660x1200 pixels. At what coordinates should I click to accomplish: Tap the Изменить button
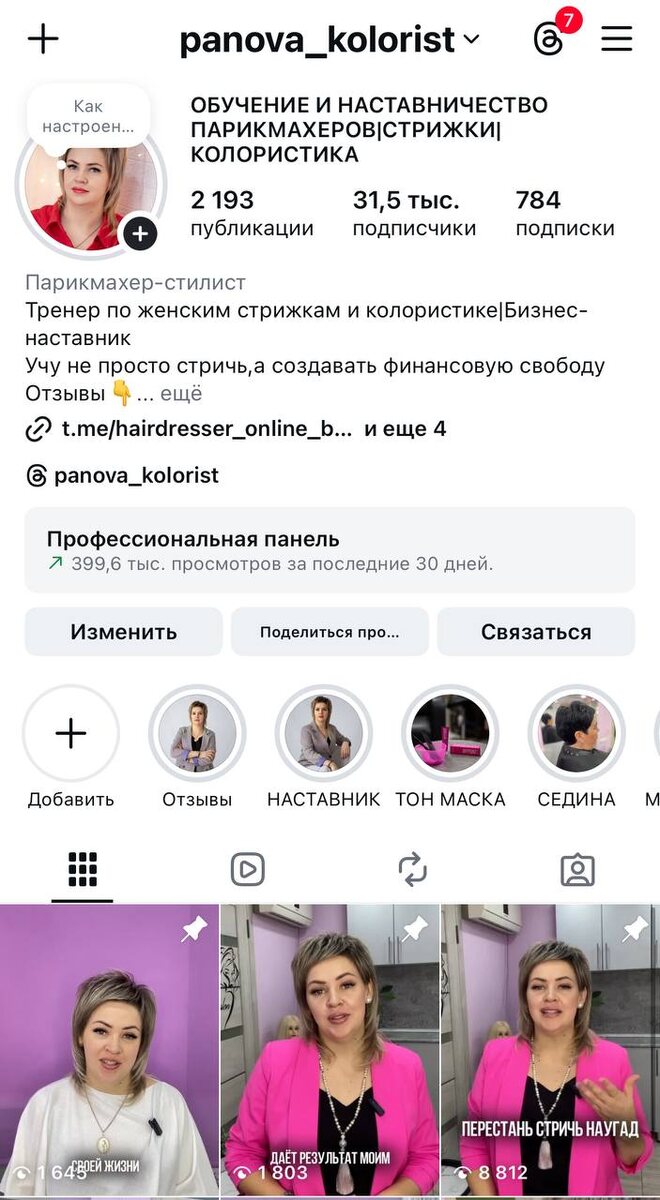point(124,632)
